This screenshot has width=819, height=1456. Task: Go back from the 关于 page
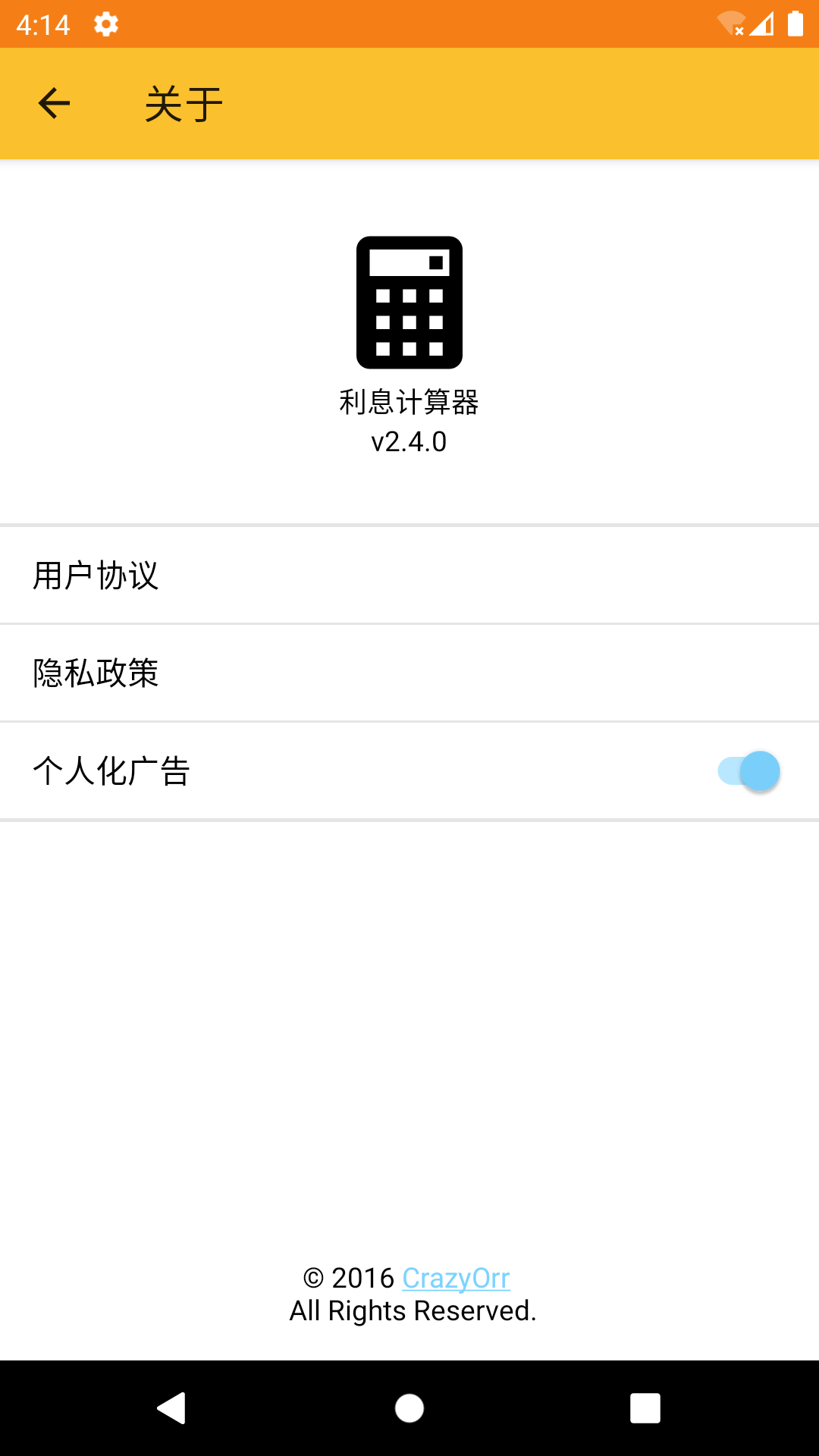[x=54, y=104]
